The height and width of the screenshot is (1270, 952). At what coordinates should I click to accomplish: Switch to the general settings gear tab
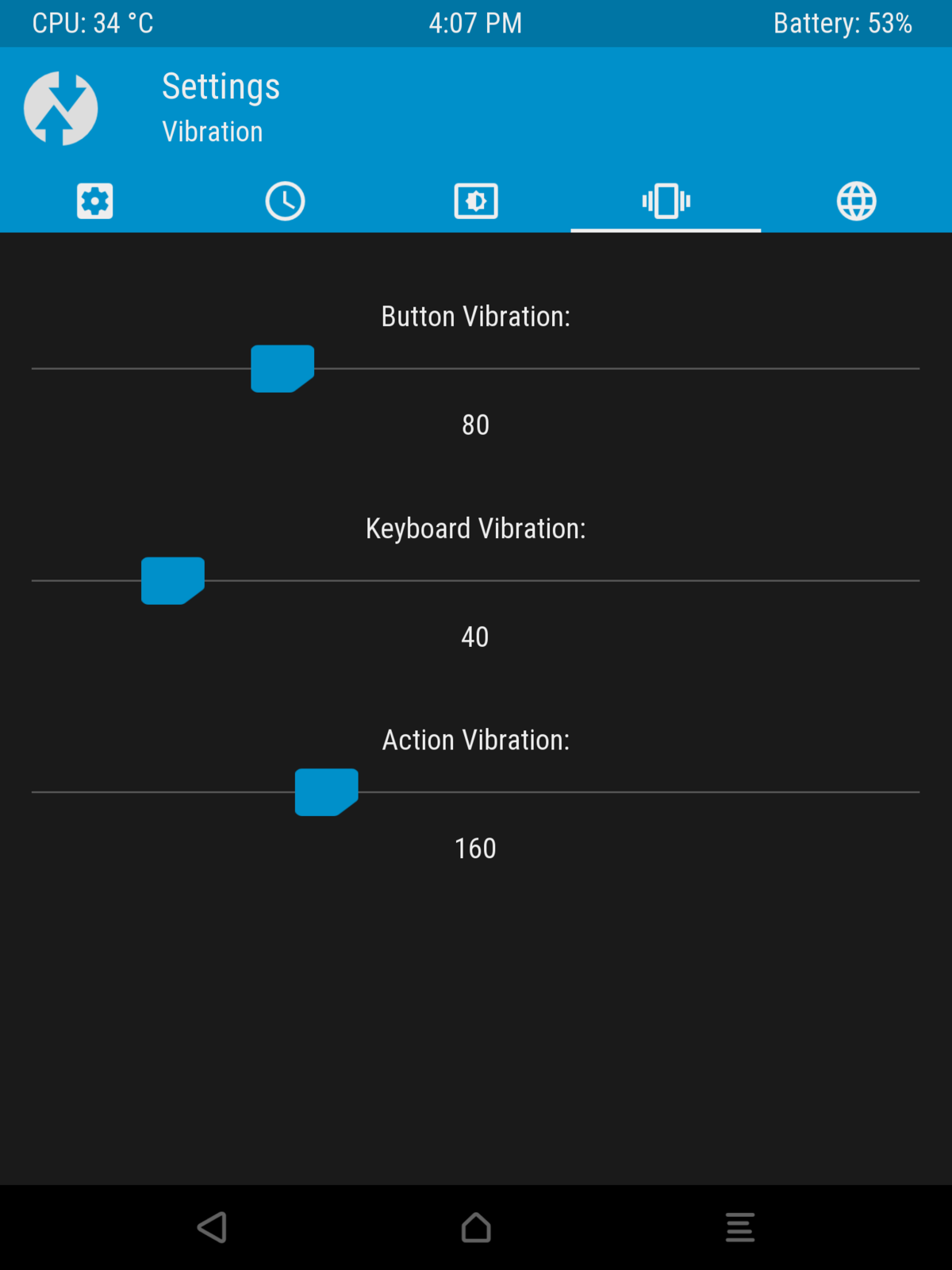(95, 201)
